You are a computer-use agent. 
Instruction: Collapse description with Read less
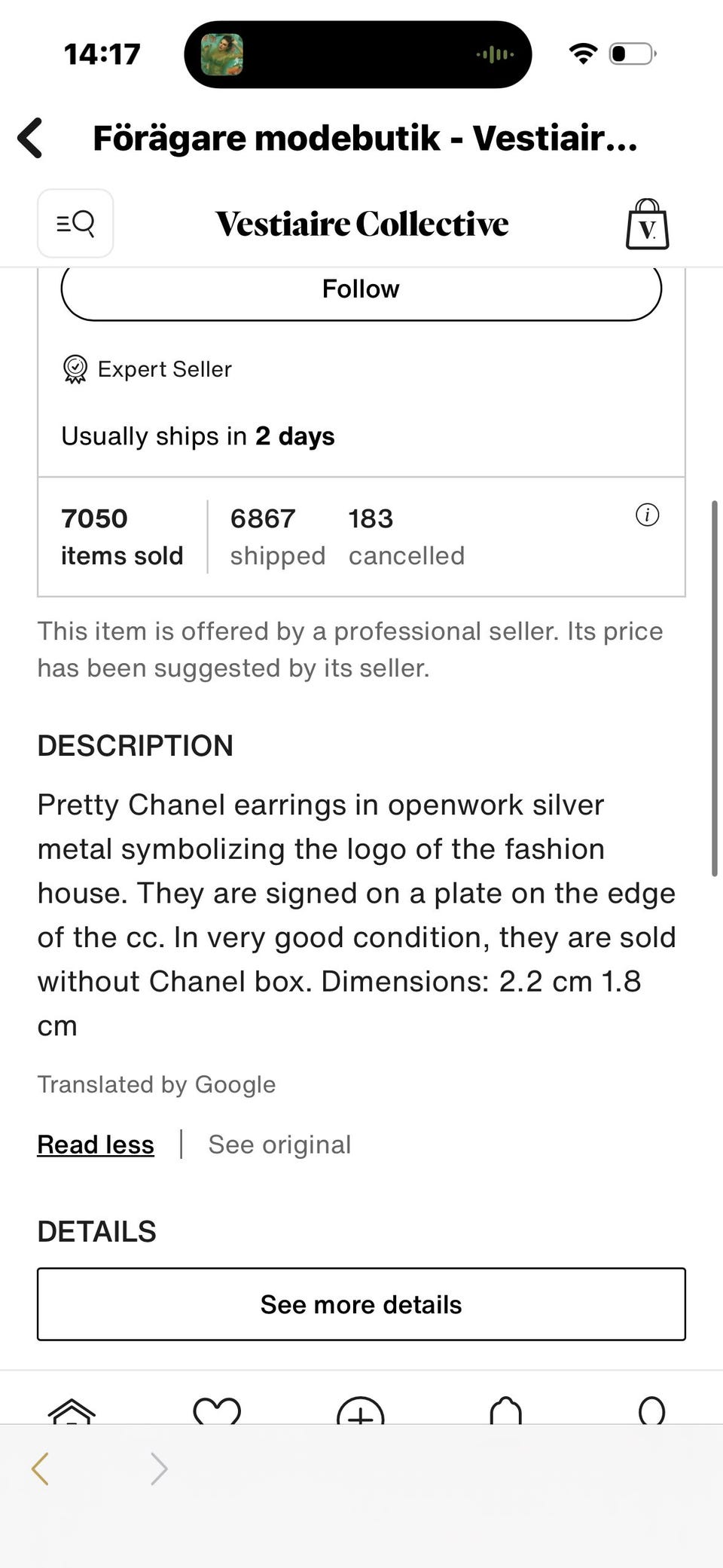point(96,1145)
